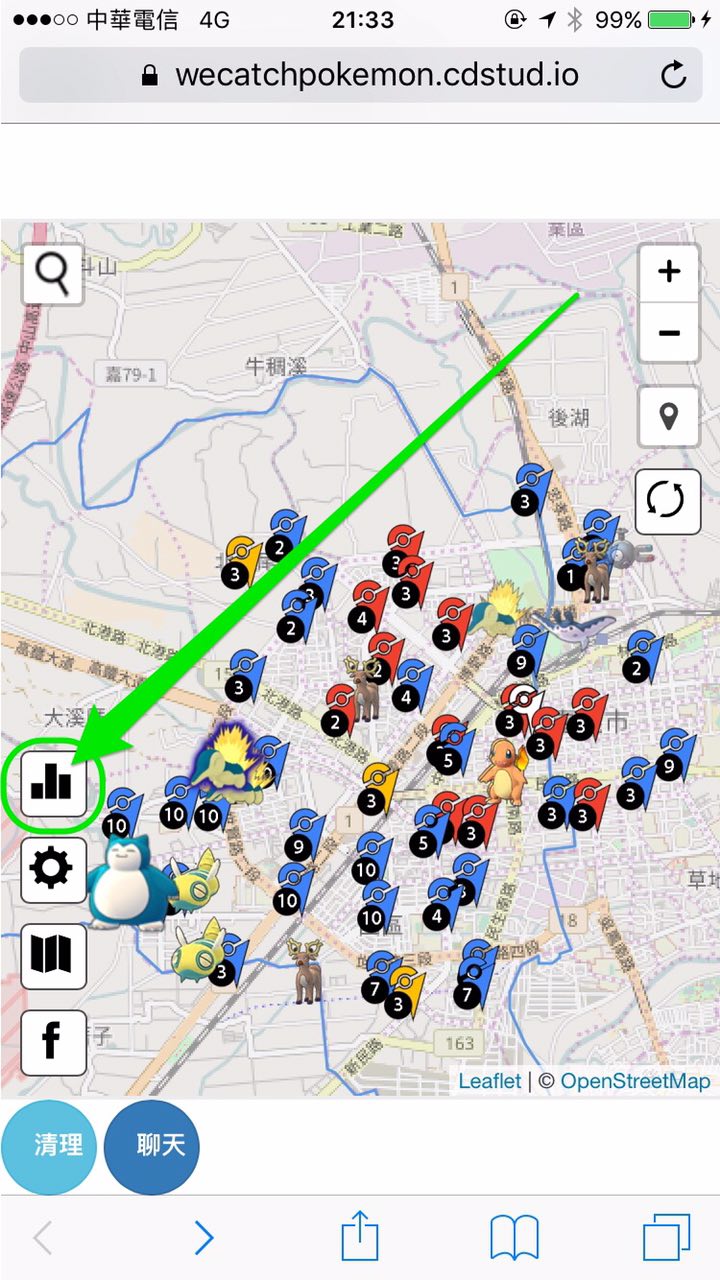Open the Facebook page button
The height and width of the screenshot is (1280, 720).
coord(53,1042)
